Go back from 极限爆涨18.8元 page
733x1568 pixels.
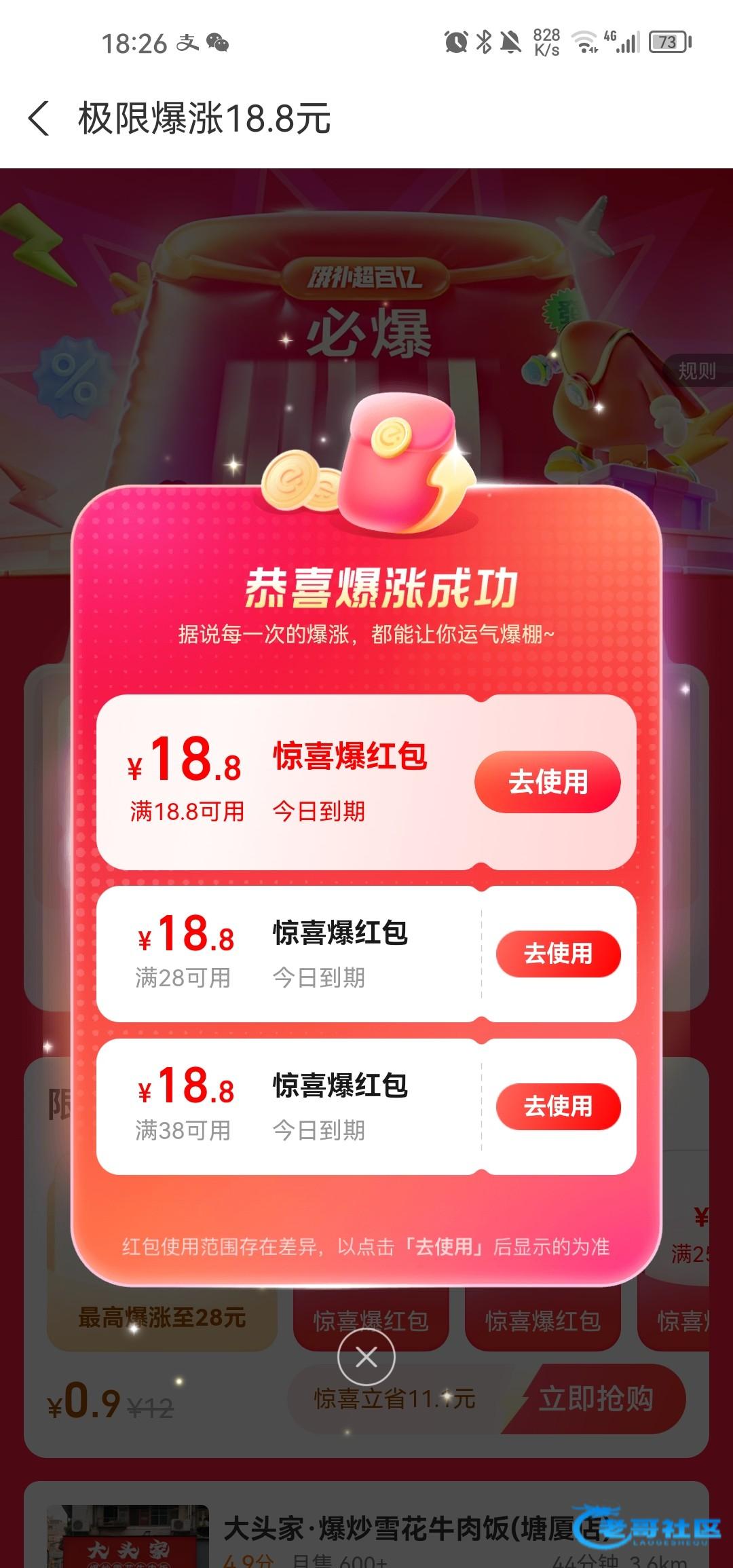[x=39, y=119]
